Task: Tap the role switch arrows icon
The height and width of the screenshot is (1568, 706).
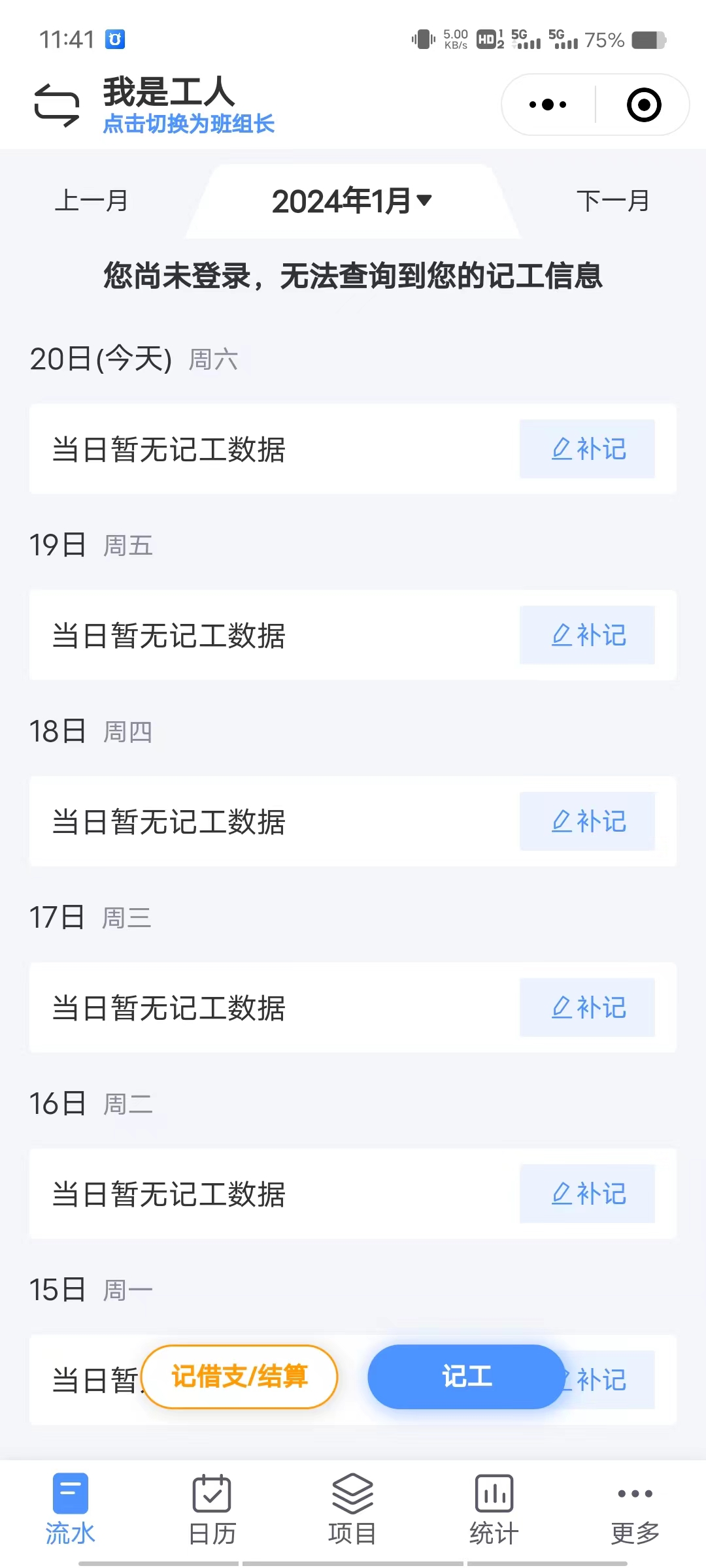Action: (57, 105)
